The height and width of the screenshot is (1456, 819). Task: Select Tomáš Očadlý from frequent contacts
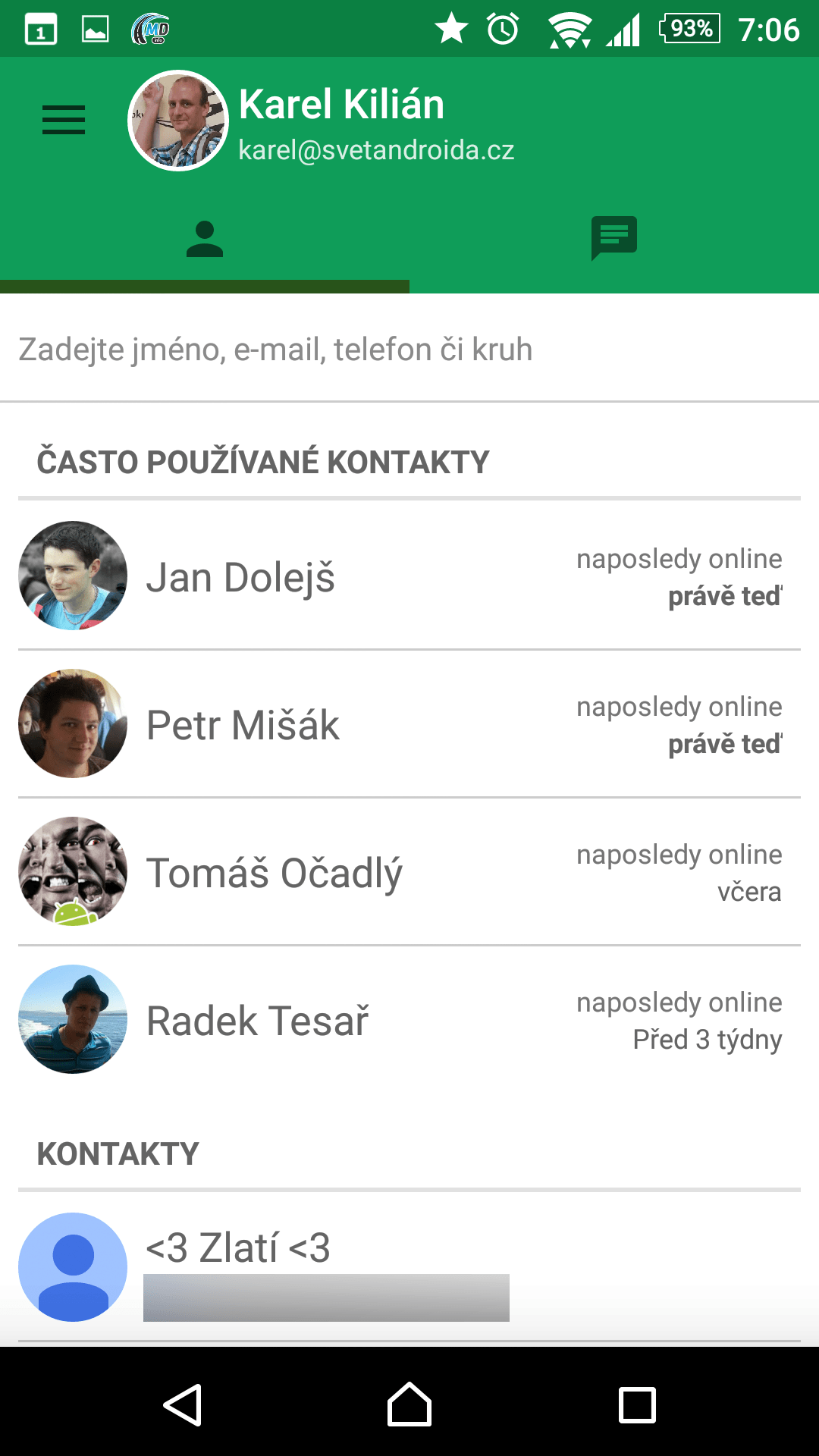(409, 872)
